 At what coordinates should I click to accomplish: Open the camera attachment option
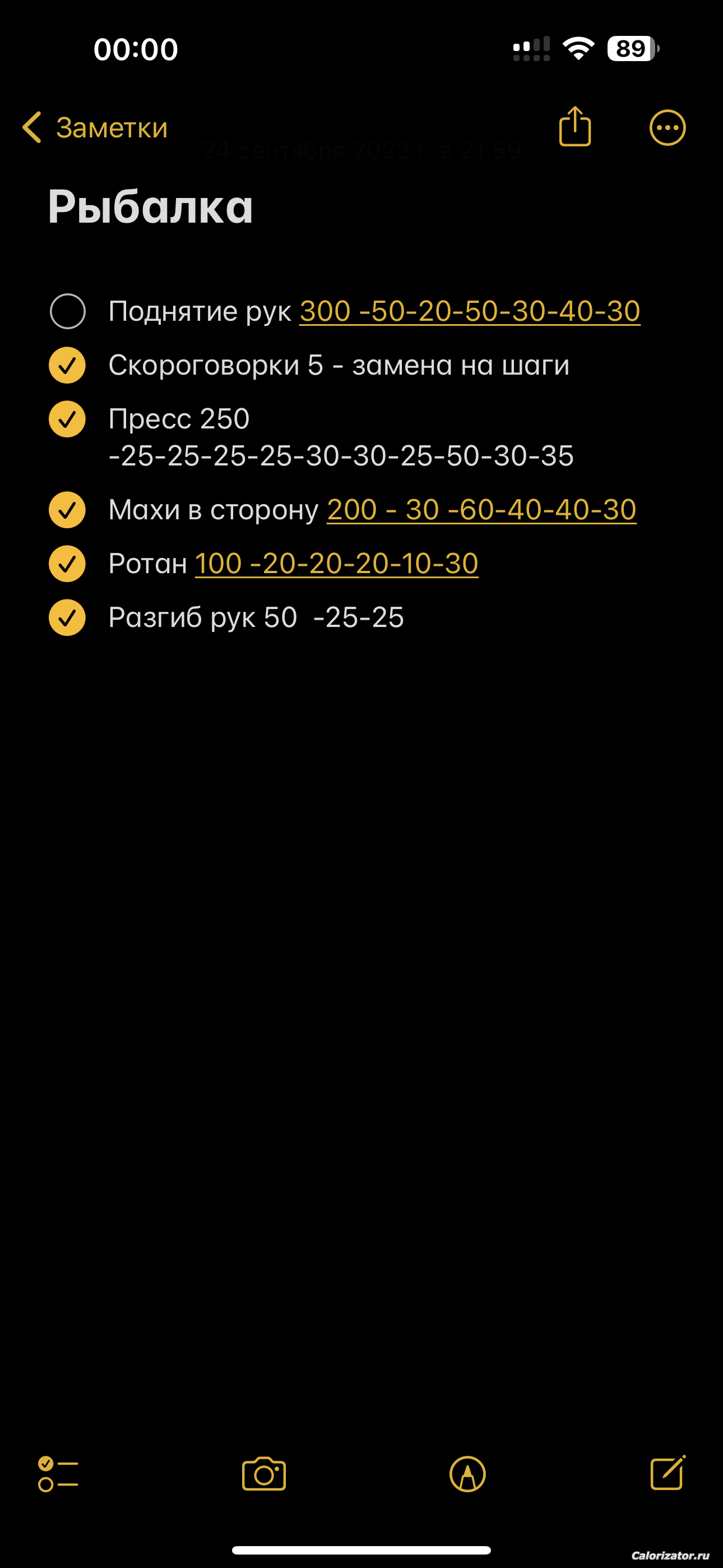pyautogui.click(x=263, y=1474)
